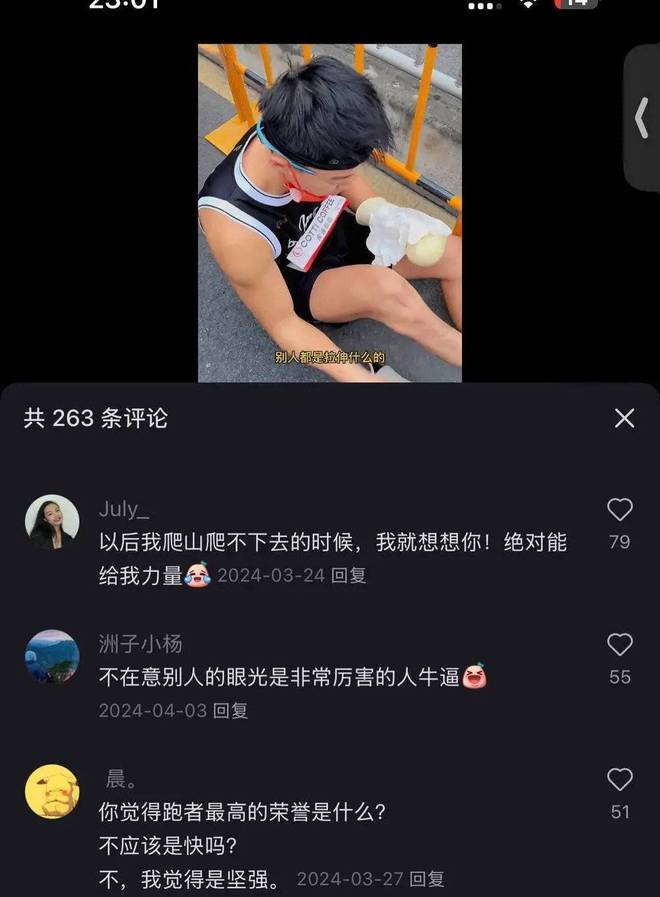Like July_'s comment

(620, 510)
